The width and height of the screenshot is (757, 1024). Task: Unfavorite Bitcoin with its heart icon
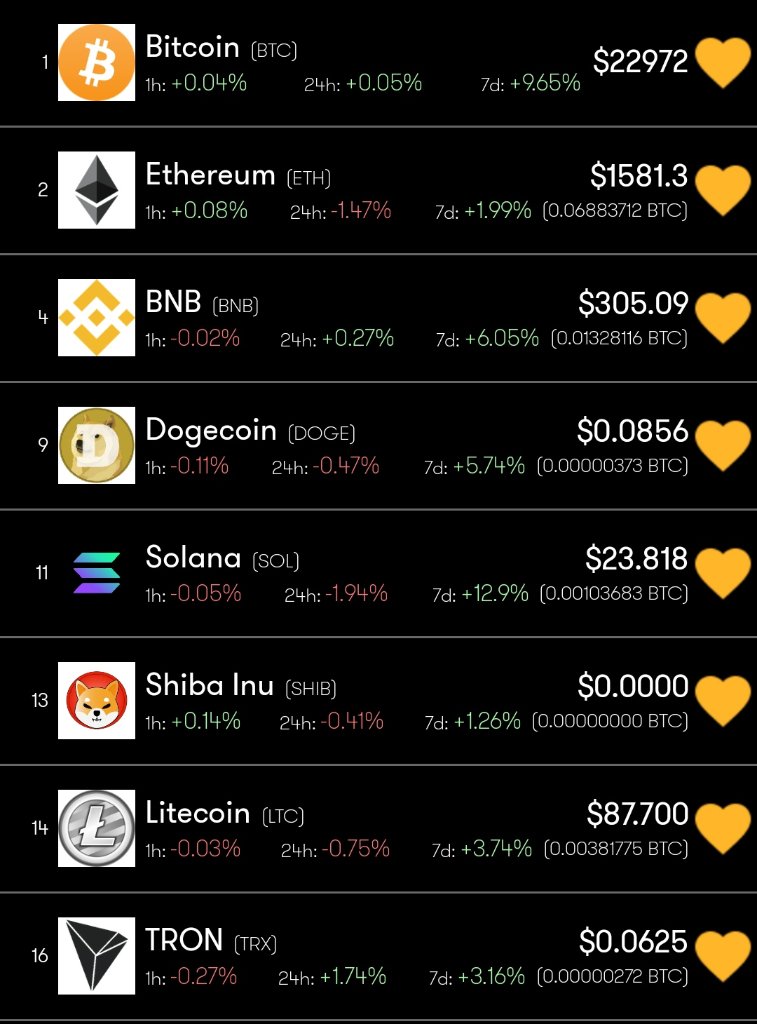click(x=722, y=63)
